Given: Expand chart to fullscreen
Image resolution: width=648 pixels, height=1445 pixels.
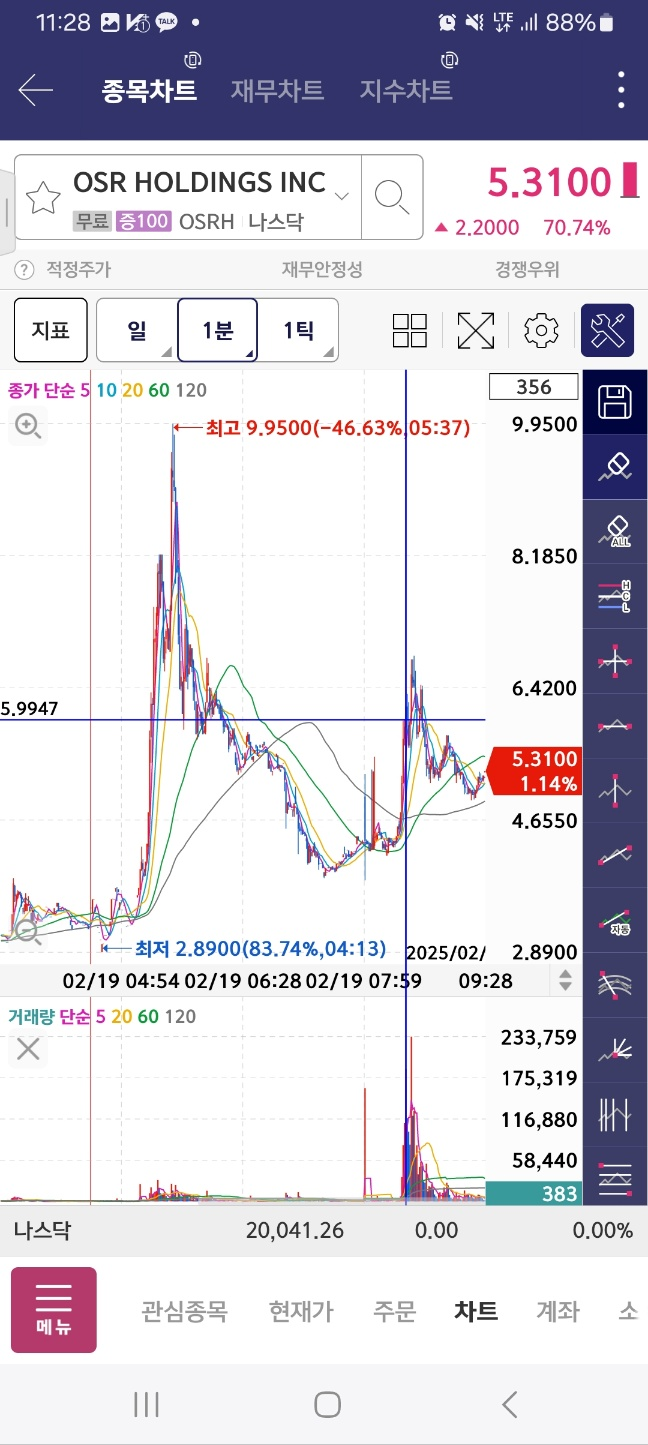Looking at the screenshot, I should click(x=476, y=331).
